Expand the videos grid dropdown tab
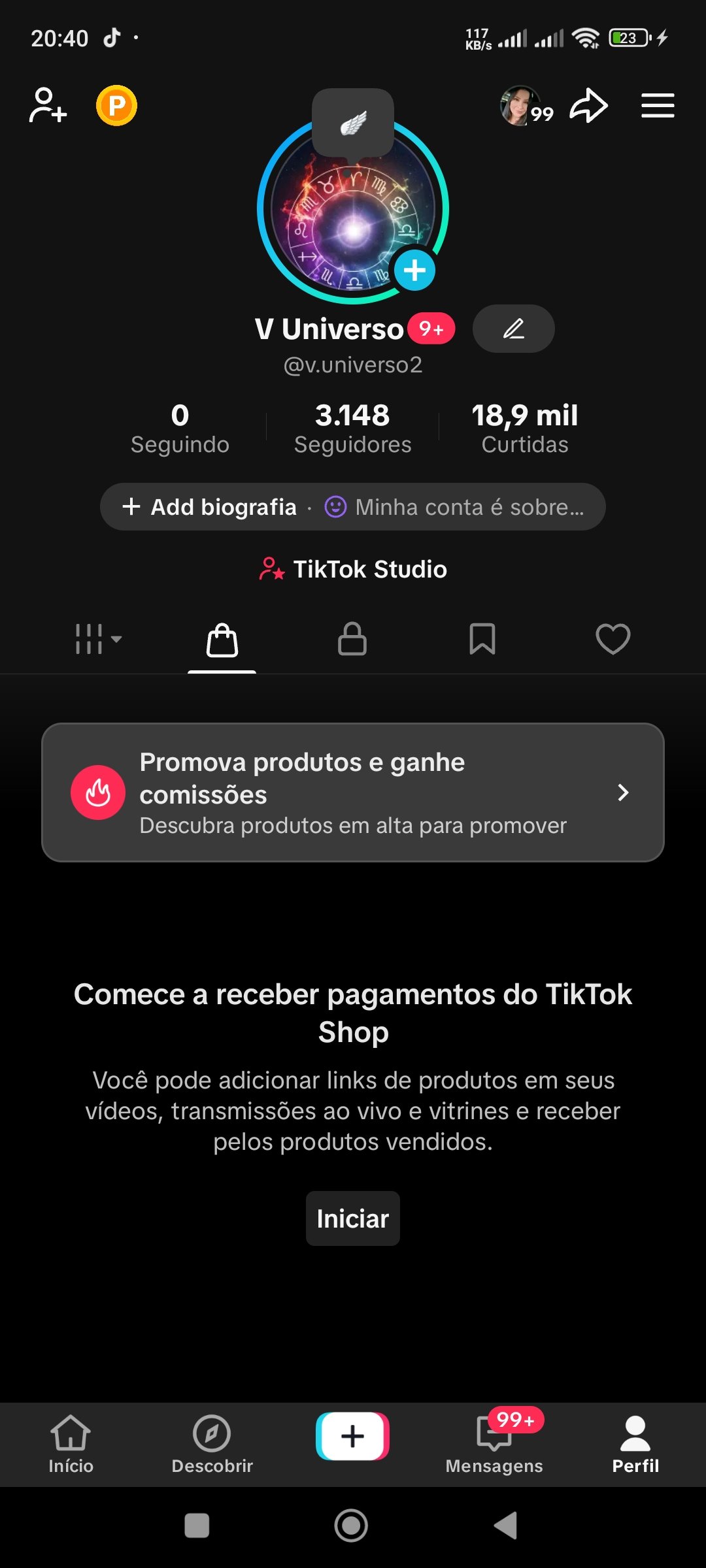This screenshot has width=706, height=1568. tap(97, 638)
